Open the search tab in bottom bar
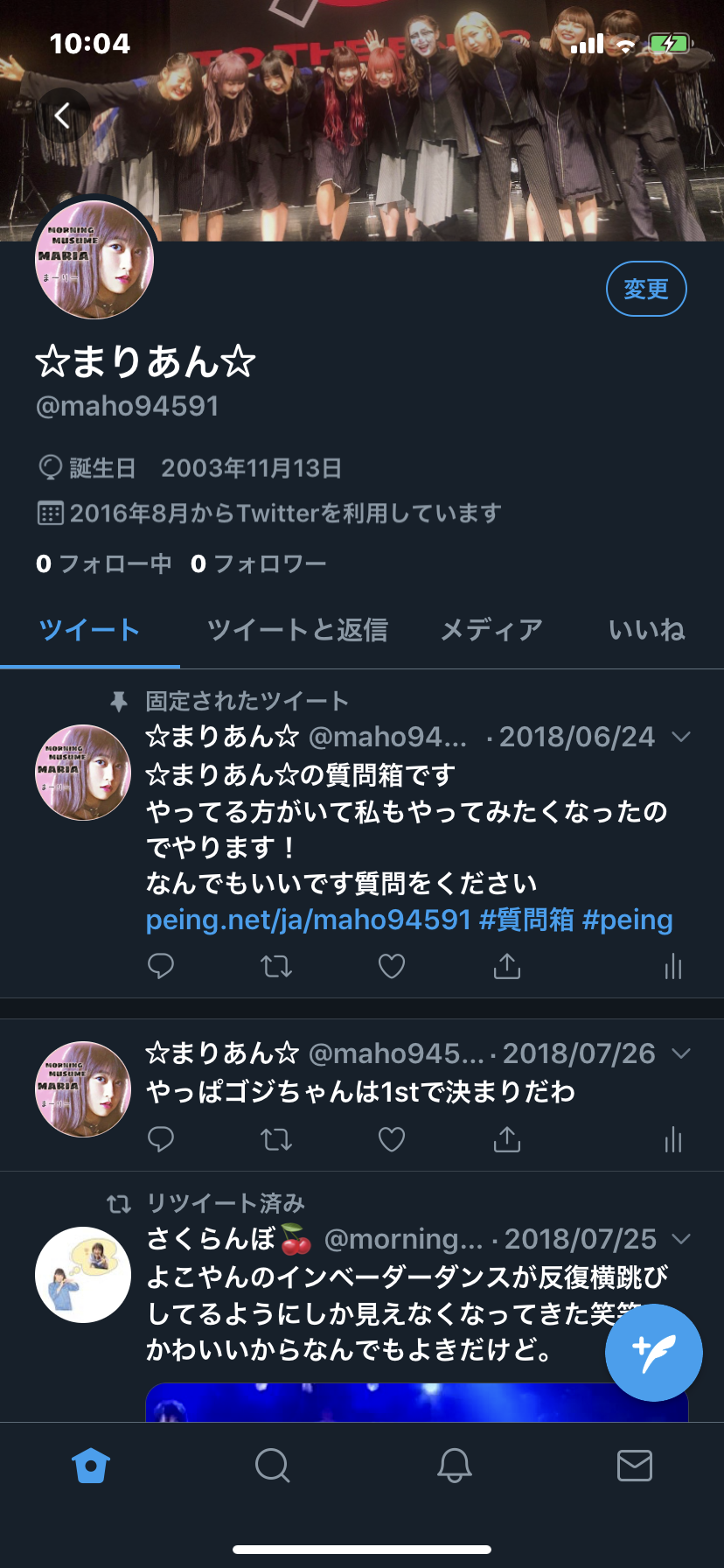724x1568 pixels. coord(272,1465)
